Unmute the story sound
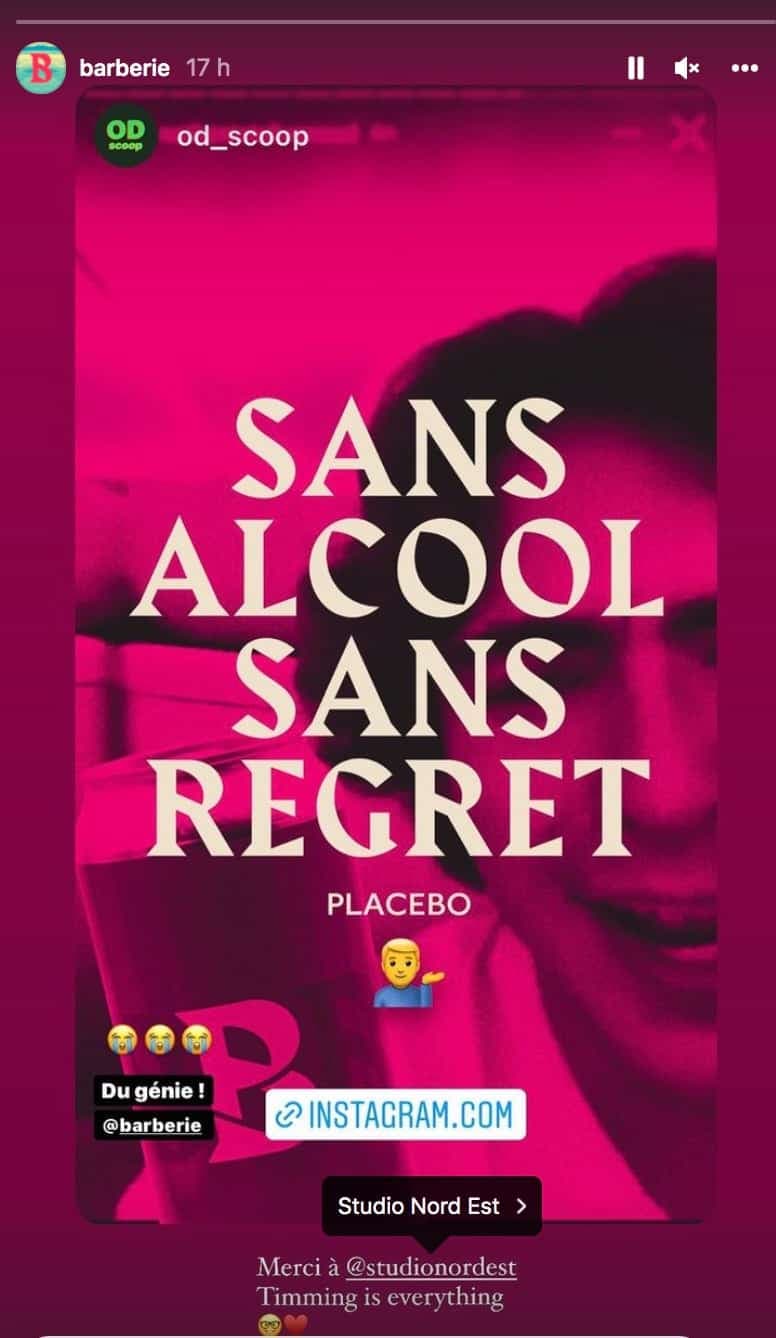776x1338 pixels. coord(686,68)
